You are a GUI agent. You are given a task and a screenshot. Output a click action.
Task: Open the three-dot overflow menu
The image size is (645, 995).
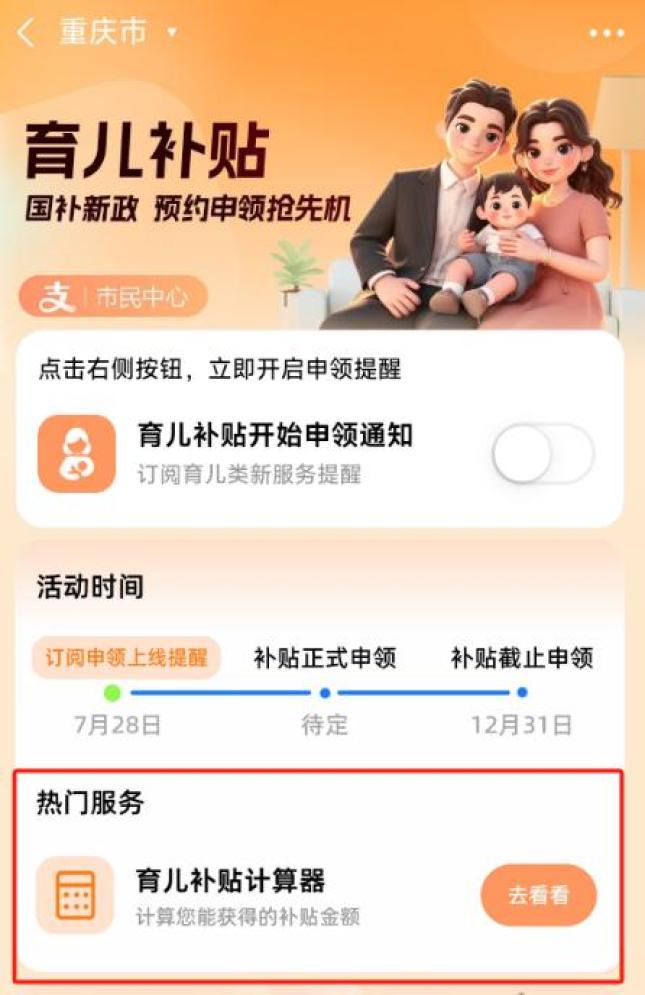[606, 34]
